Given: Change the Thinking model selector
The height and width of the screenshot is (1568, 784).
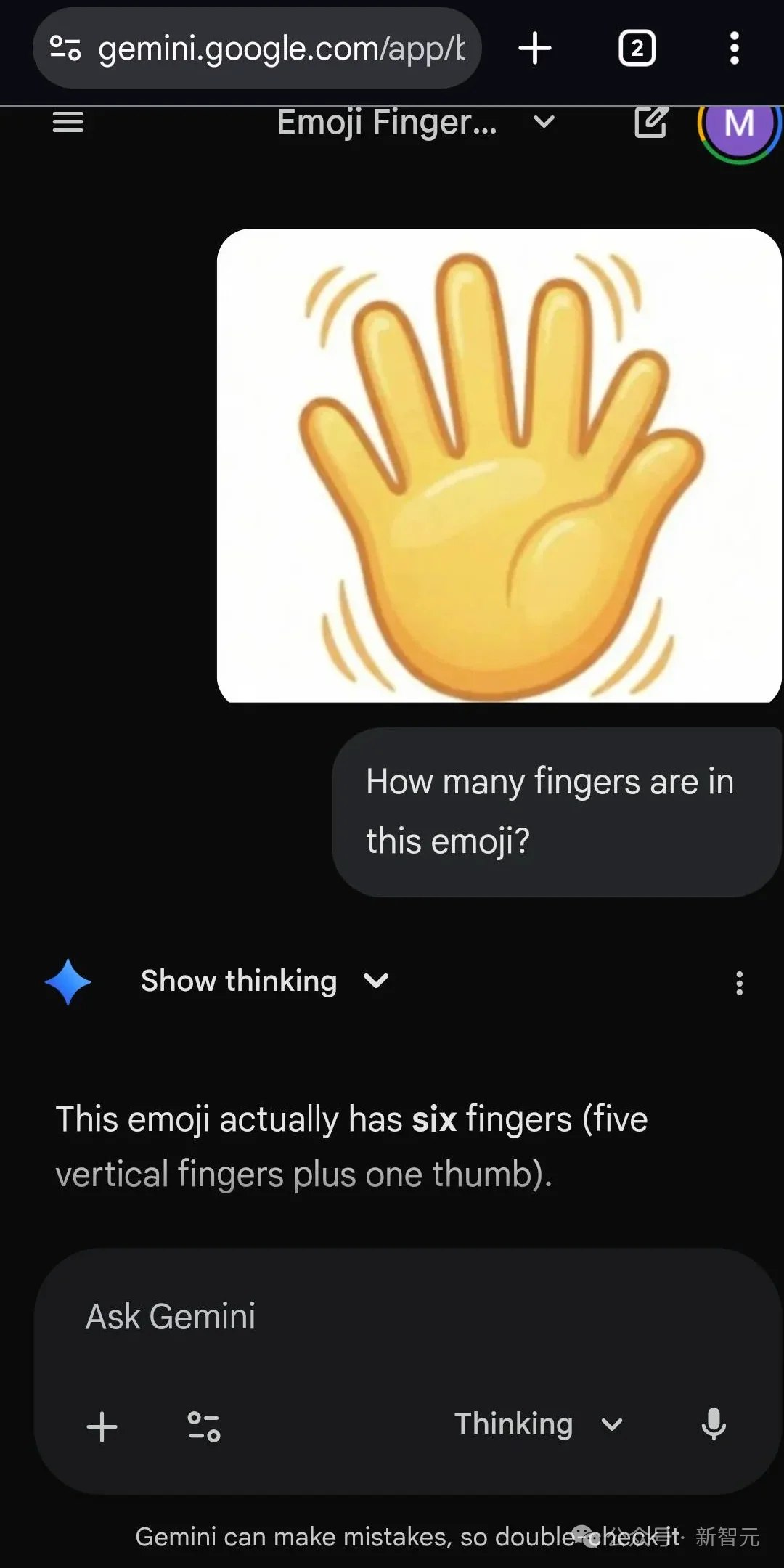Looking at the screenshot, I should click(538, 1424).
